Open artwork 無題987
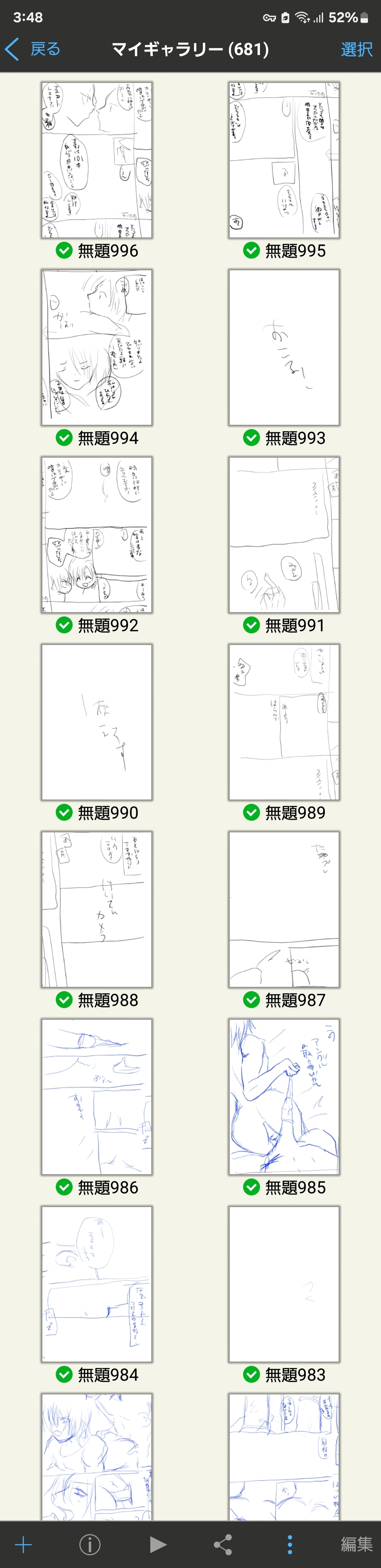This screenshot has height=1568, width=381. point(284,910)
